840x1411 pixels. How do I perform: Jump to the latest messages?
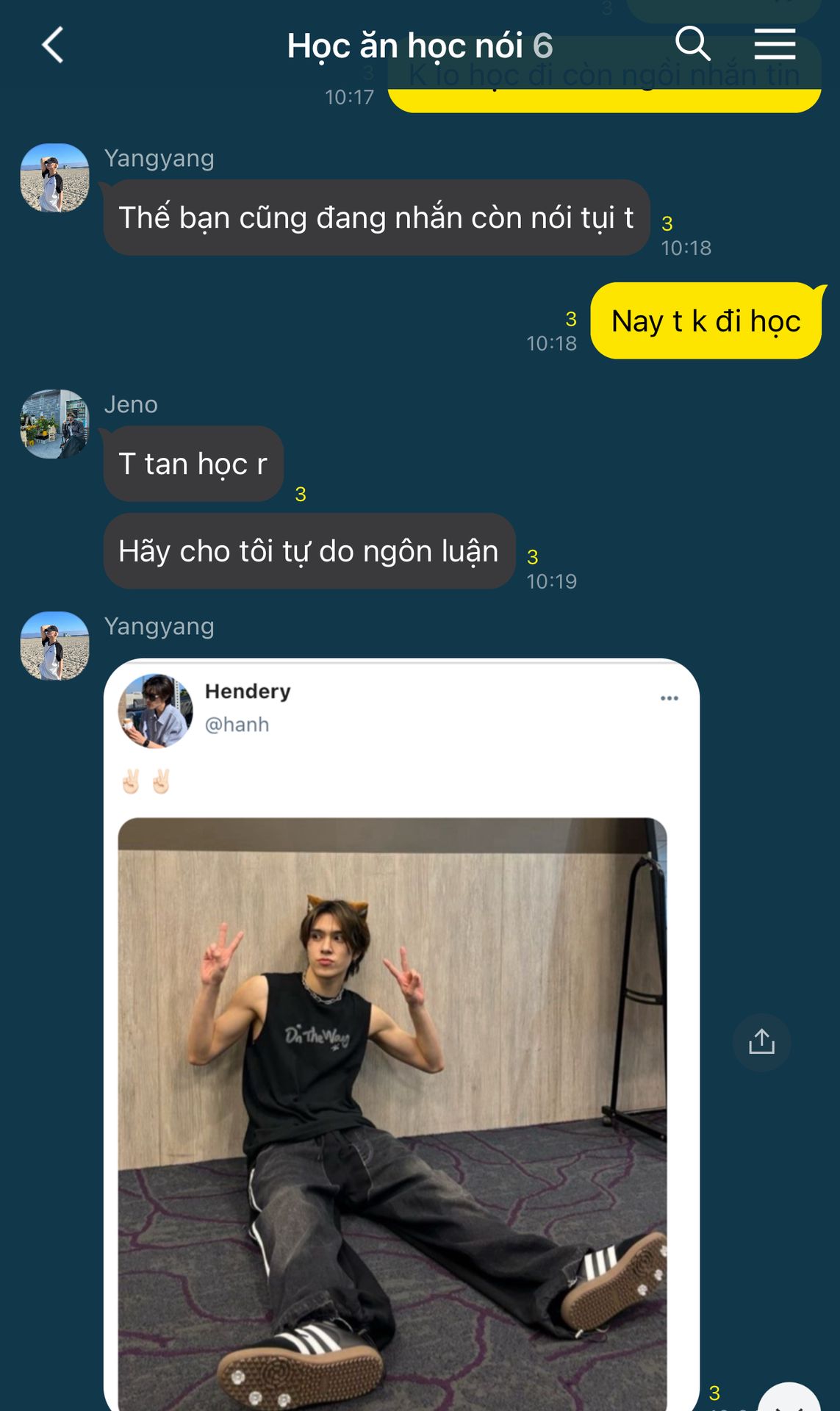[x=789, y=1400]
